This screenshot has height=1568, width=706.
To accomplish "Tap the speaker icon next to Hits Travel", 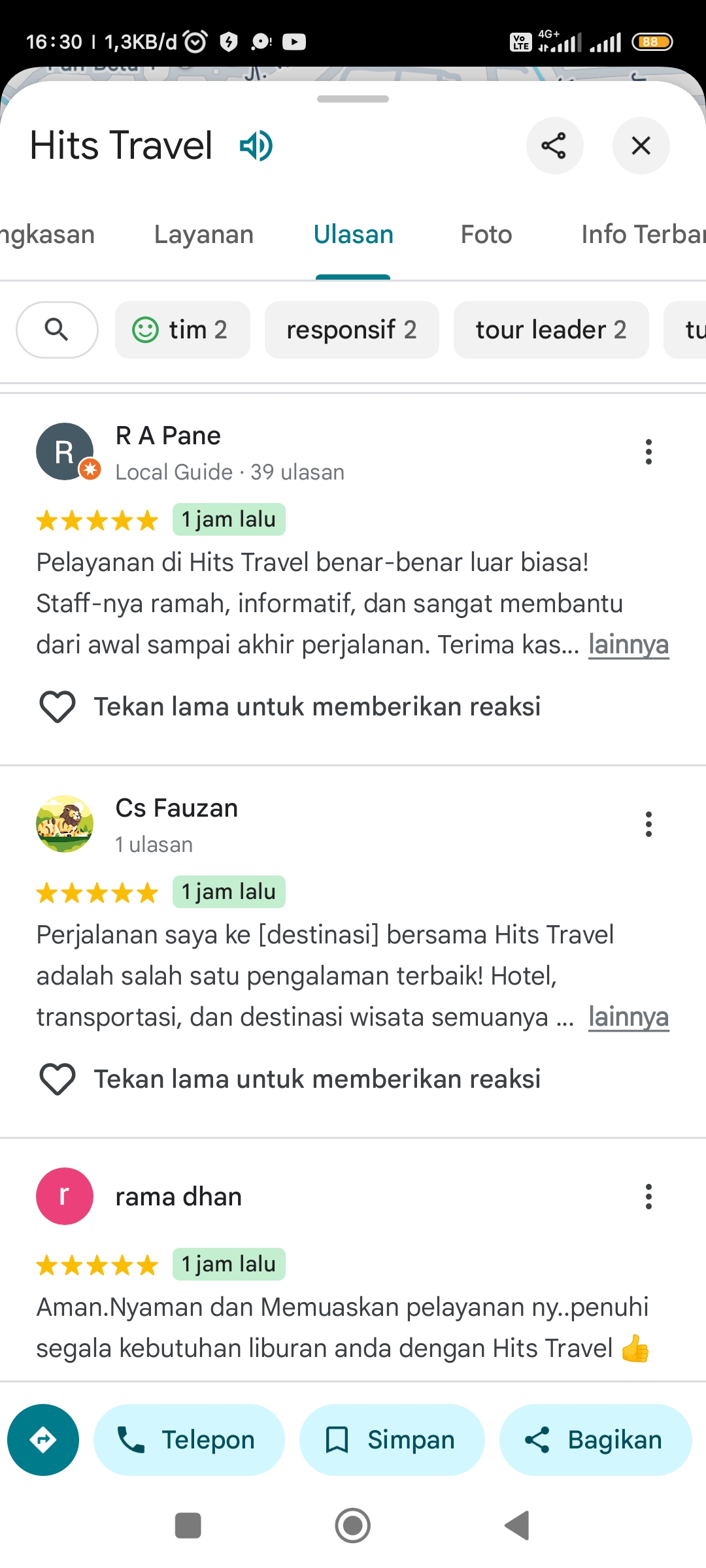I will [256, 146].
